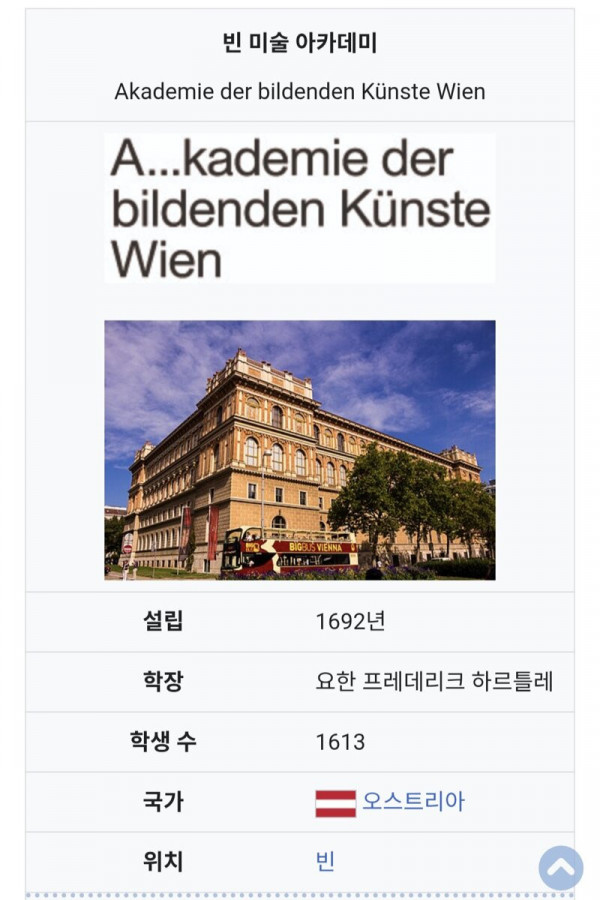Tap the scroll-to-top arrow button
The height and width of the screenshot is (900, 600).
561,868
